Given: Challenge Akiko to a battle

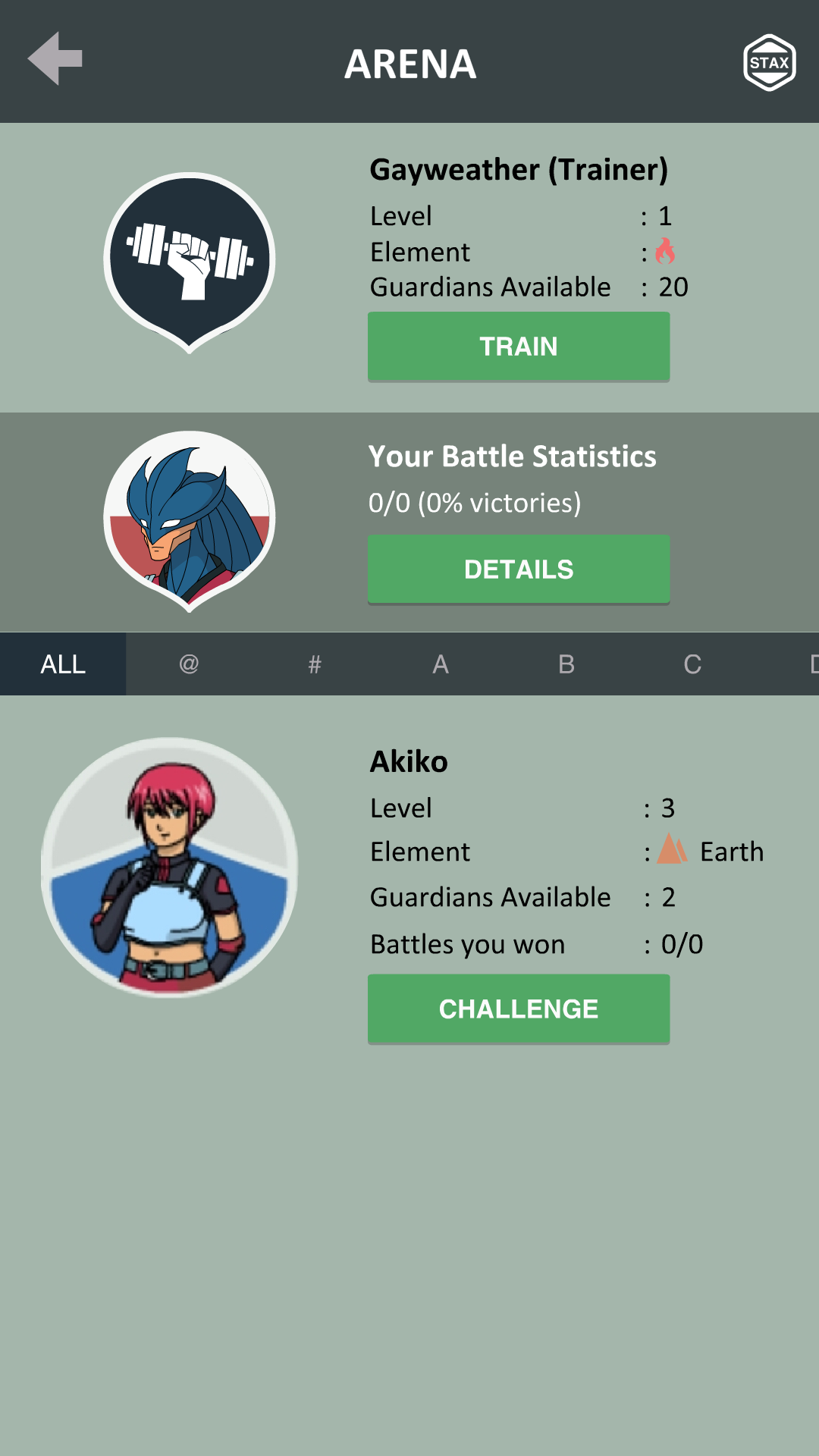Looking at the screenshot, I should [x=519, y=1009].
